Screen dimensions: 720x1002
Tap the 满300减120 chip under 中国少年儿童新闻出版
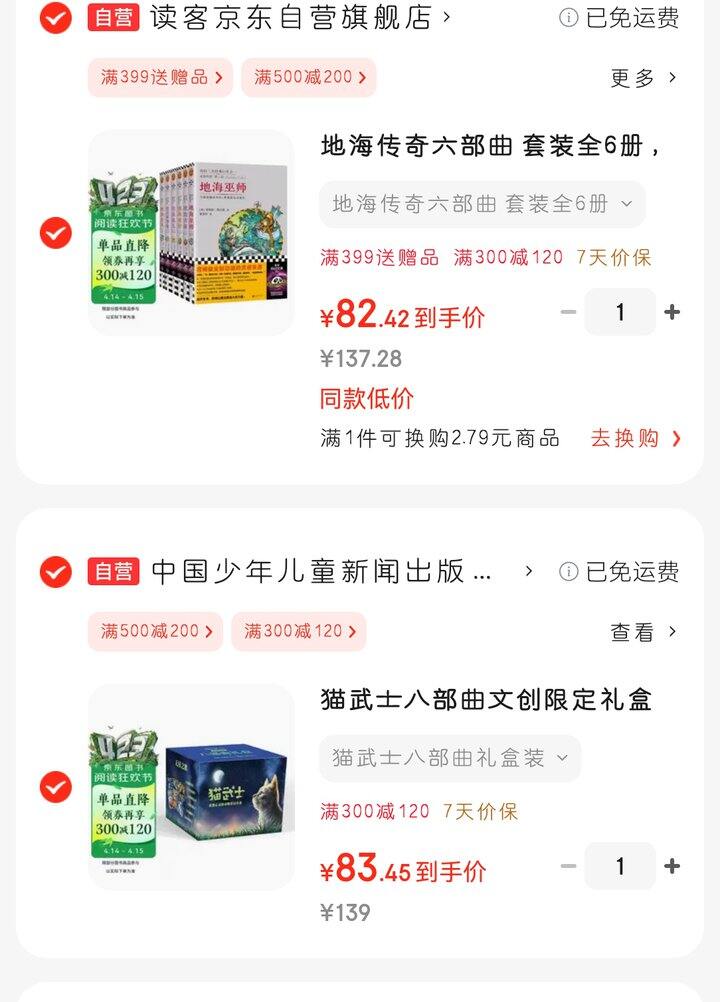pyautogui.click(x=298, y=631)
